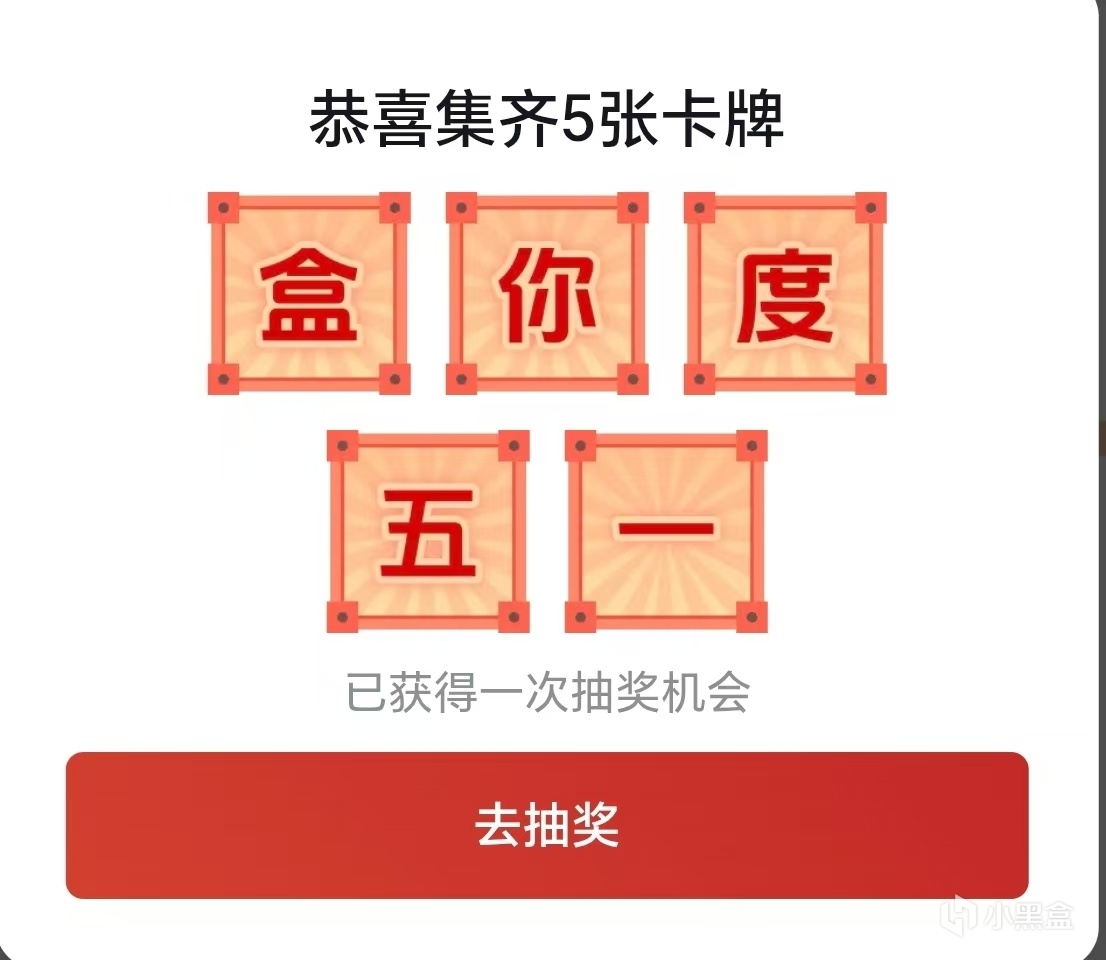Image resolution: width=1106 pixels, height=960 pixels.
Task: Tap the 去抽奖 button
Action: point(547,825)
